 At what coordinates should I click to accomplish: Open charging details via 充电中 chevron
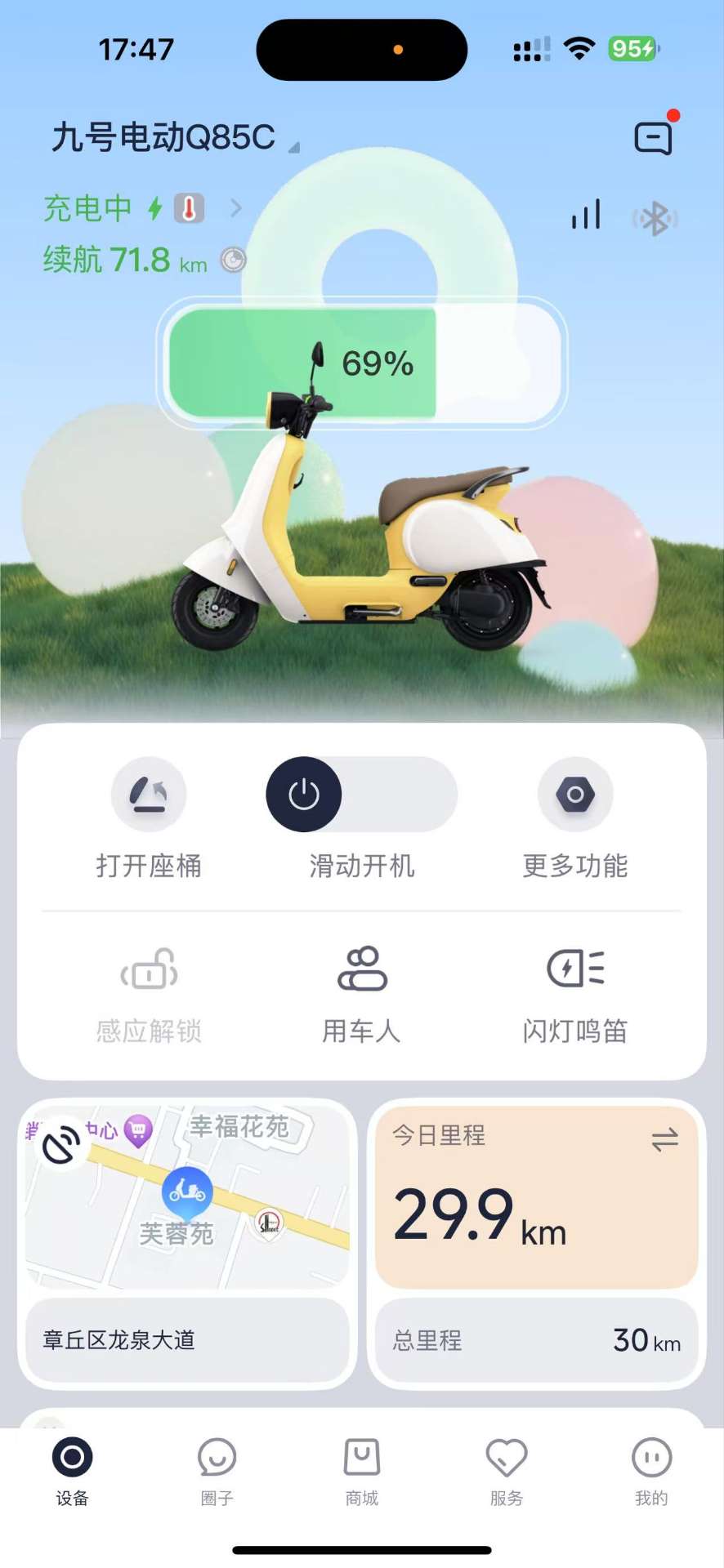[x=236, y=208]
